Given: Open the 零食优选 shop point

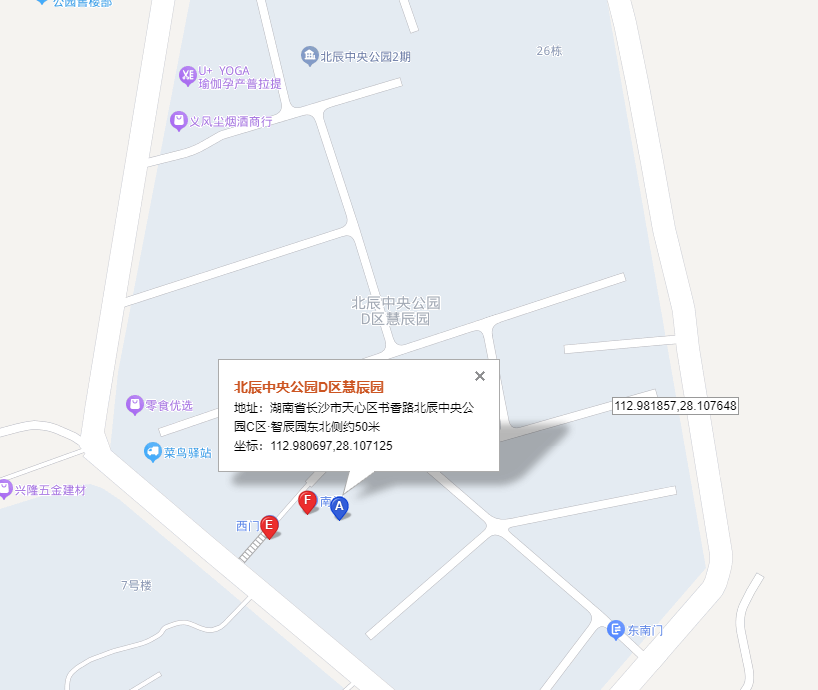Looking at the screenshot, I should point(135,405).
